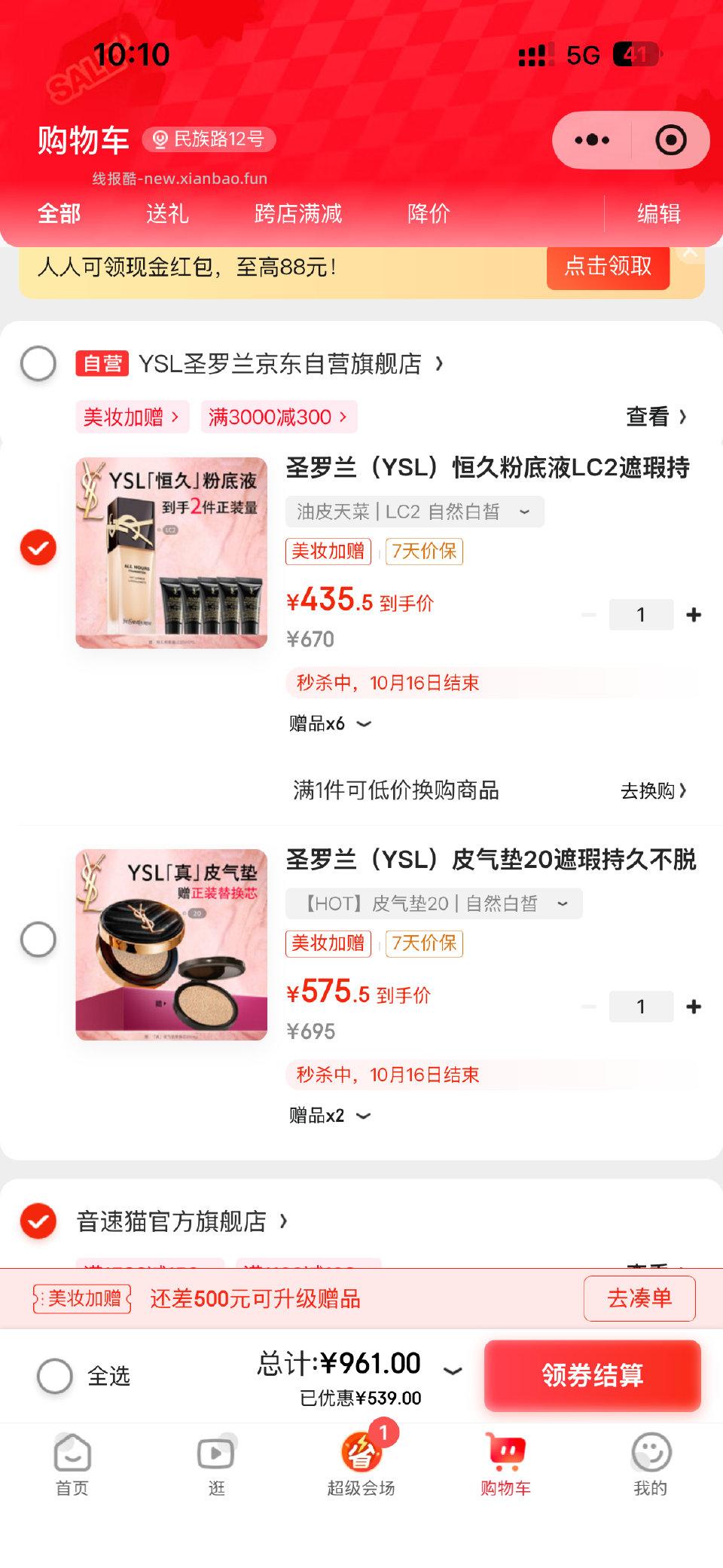Tap 点击领取 to claim the red packet
The image size is (723, 1568).
(608, 267)
